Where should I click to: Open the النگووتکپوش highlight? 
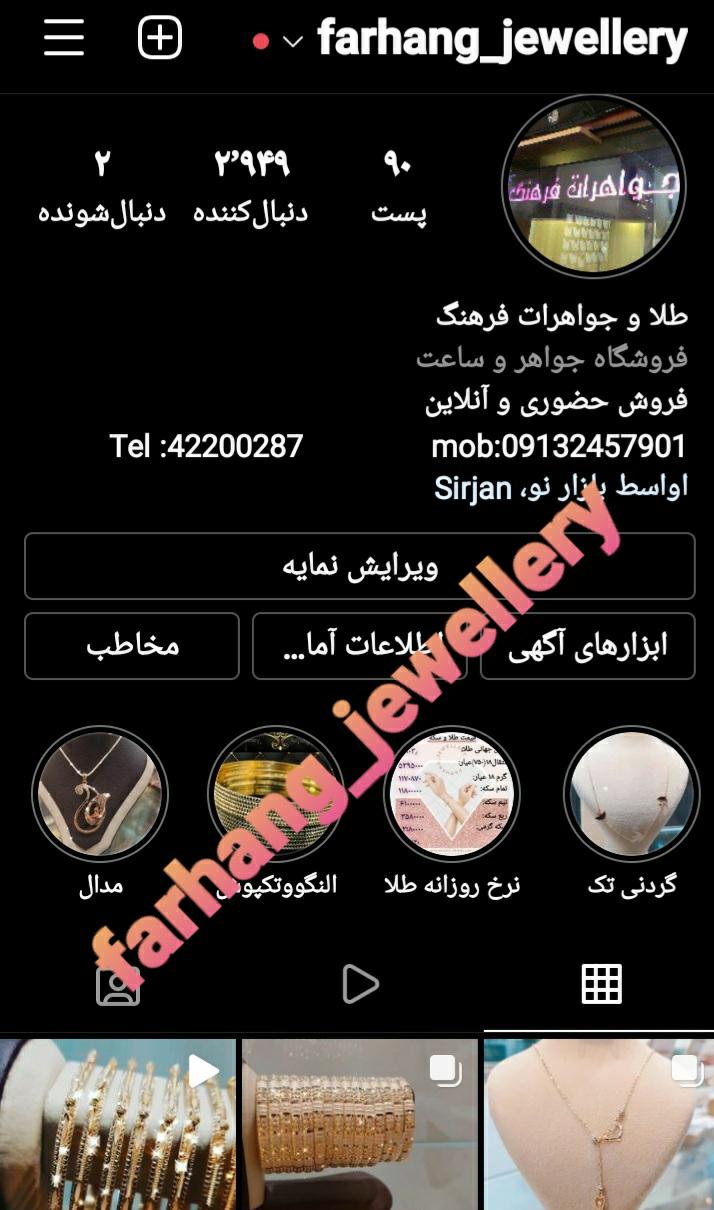(277, 794)
